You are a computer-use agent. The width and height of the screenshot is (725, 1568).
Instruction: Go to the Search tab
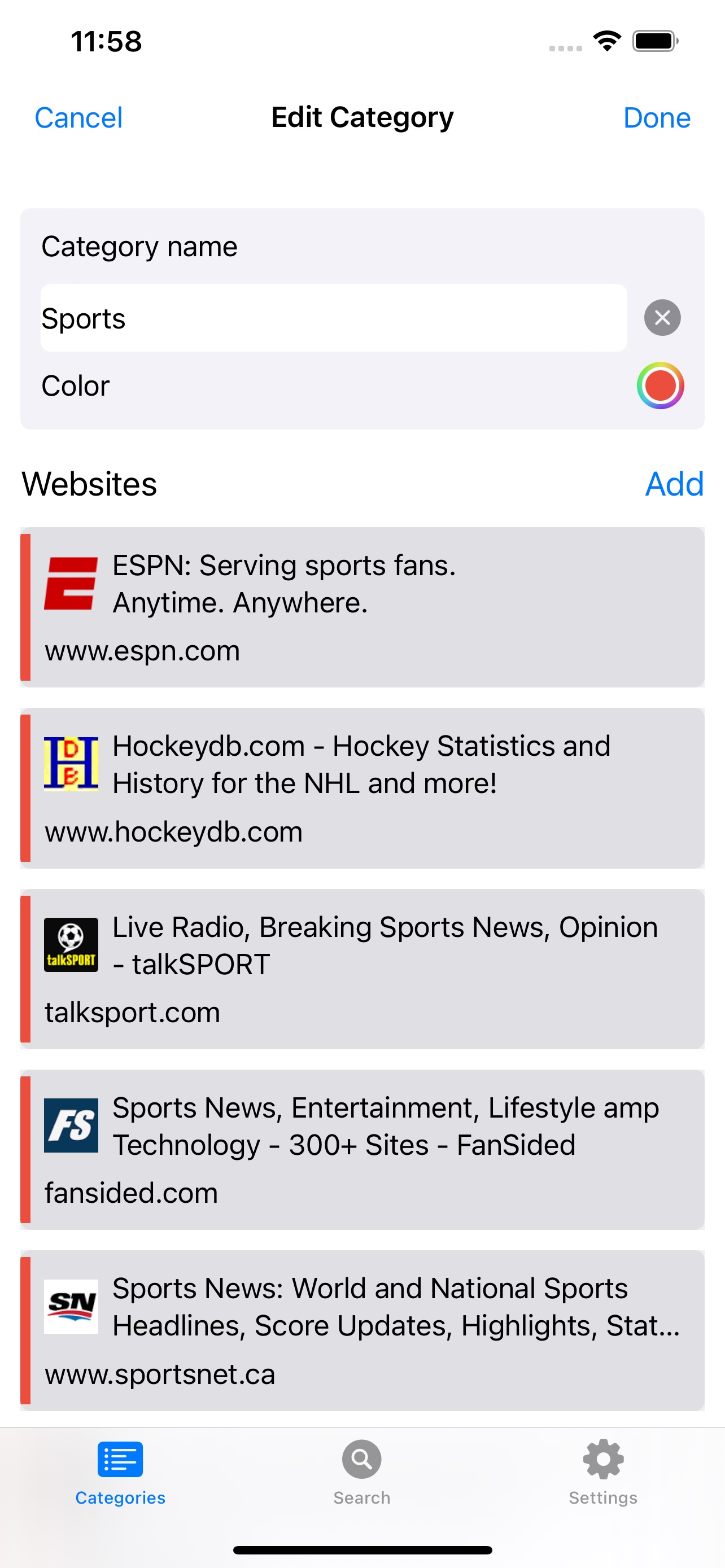point(361,1471)
